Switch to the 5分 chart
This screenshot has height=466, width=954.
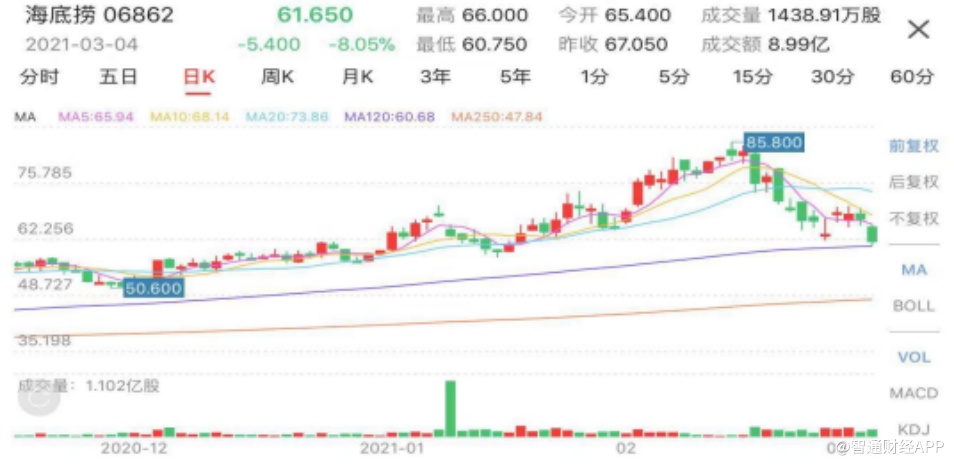click(x=674, y=77)
